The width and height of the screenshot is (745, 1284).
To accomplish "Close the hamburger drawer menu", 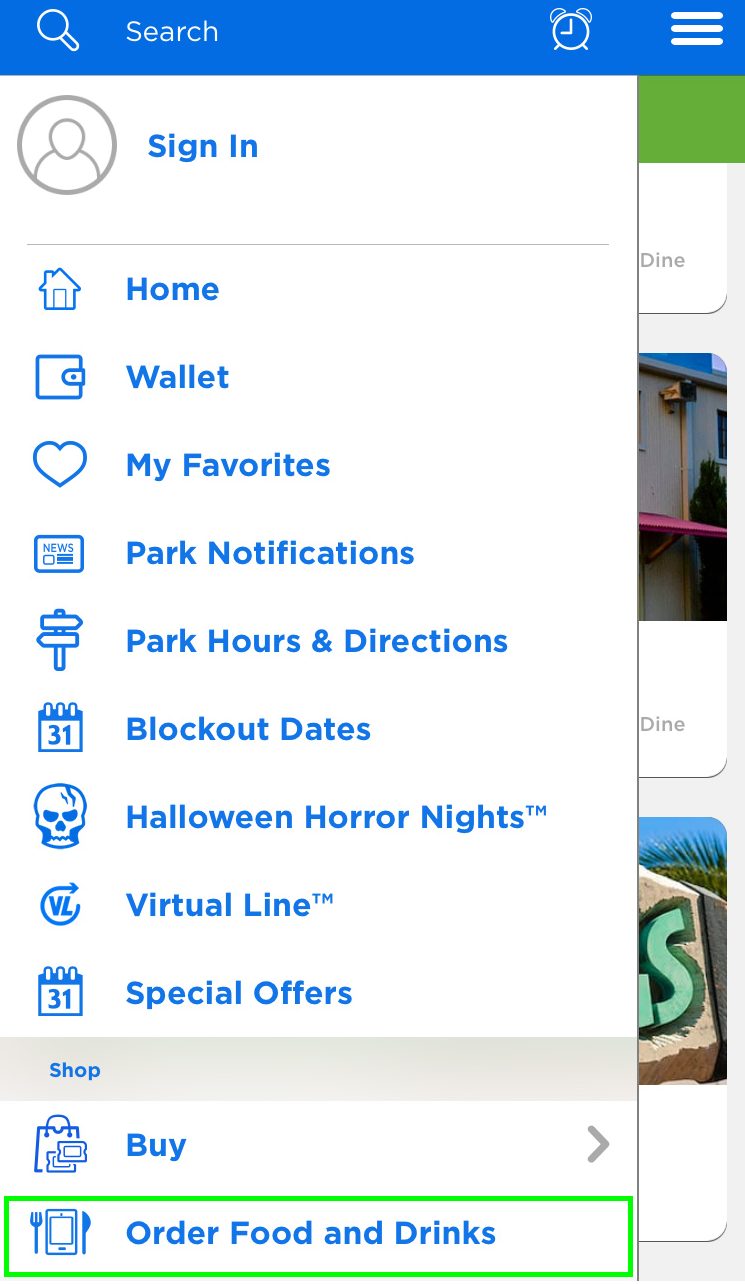I will [x=697, y=29].
